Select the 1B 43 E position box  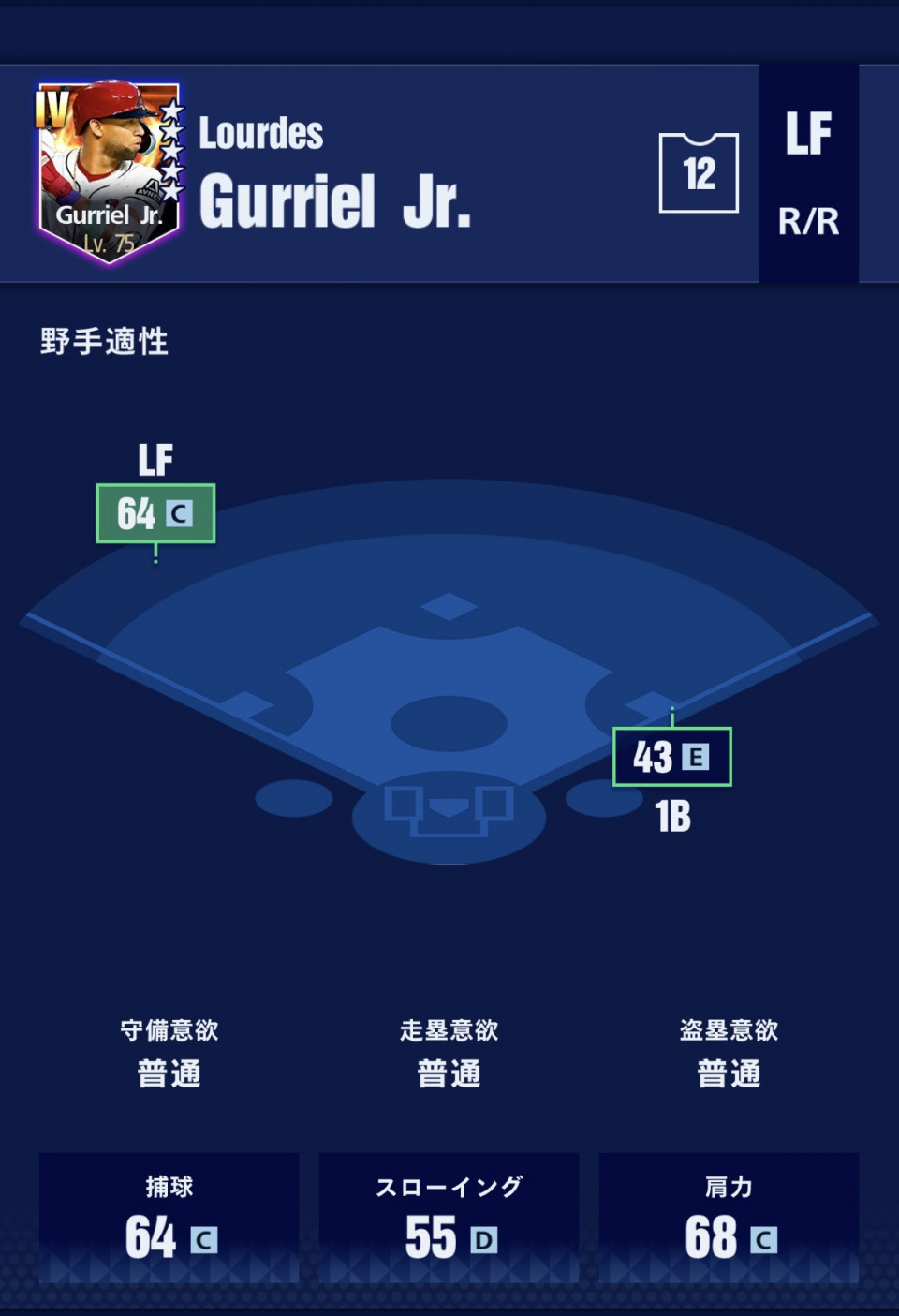pos(671,757)
